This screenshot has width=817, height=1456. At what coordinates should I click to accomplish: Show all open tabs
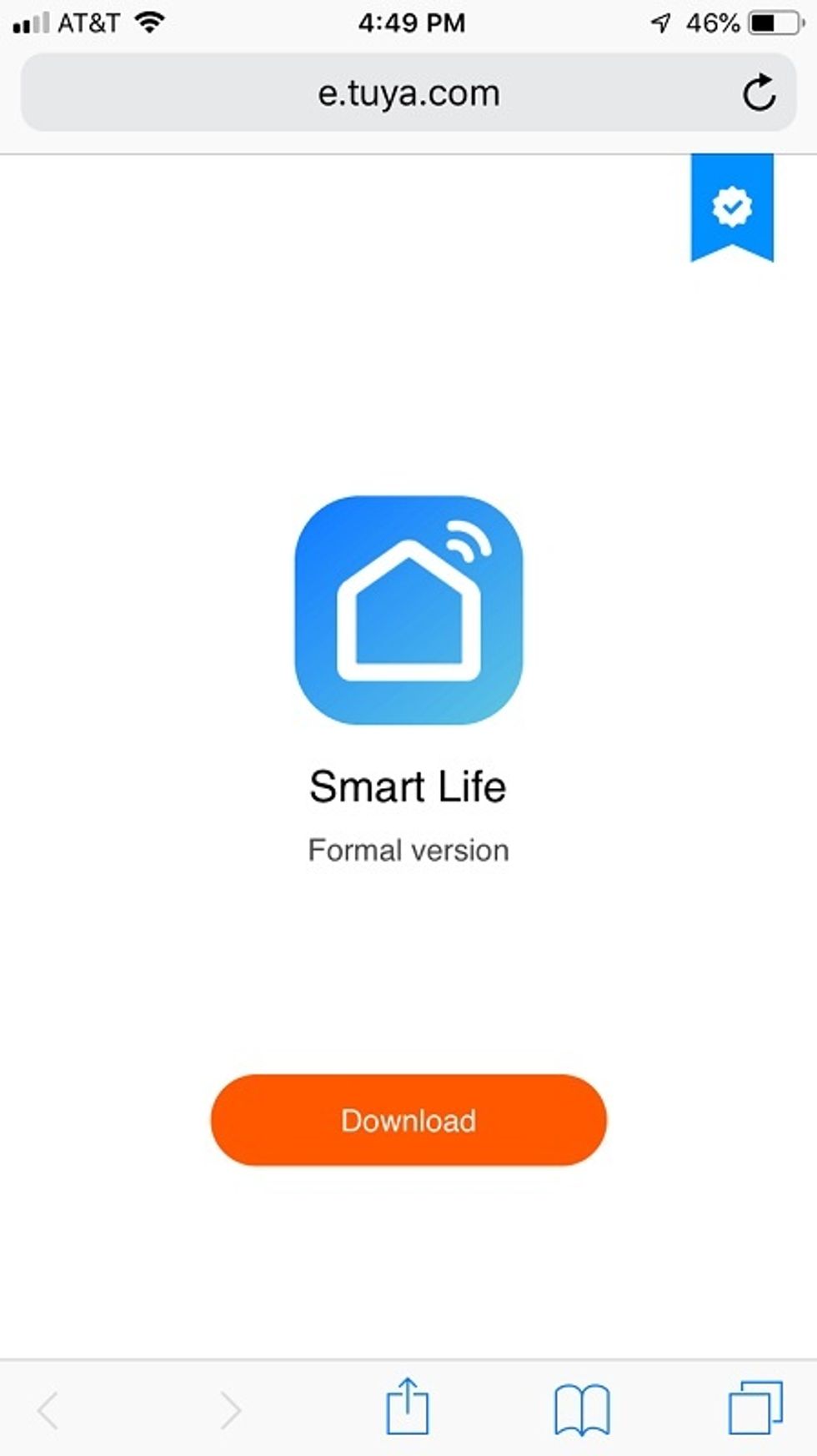point(755,1407)
